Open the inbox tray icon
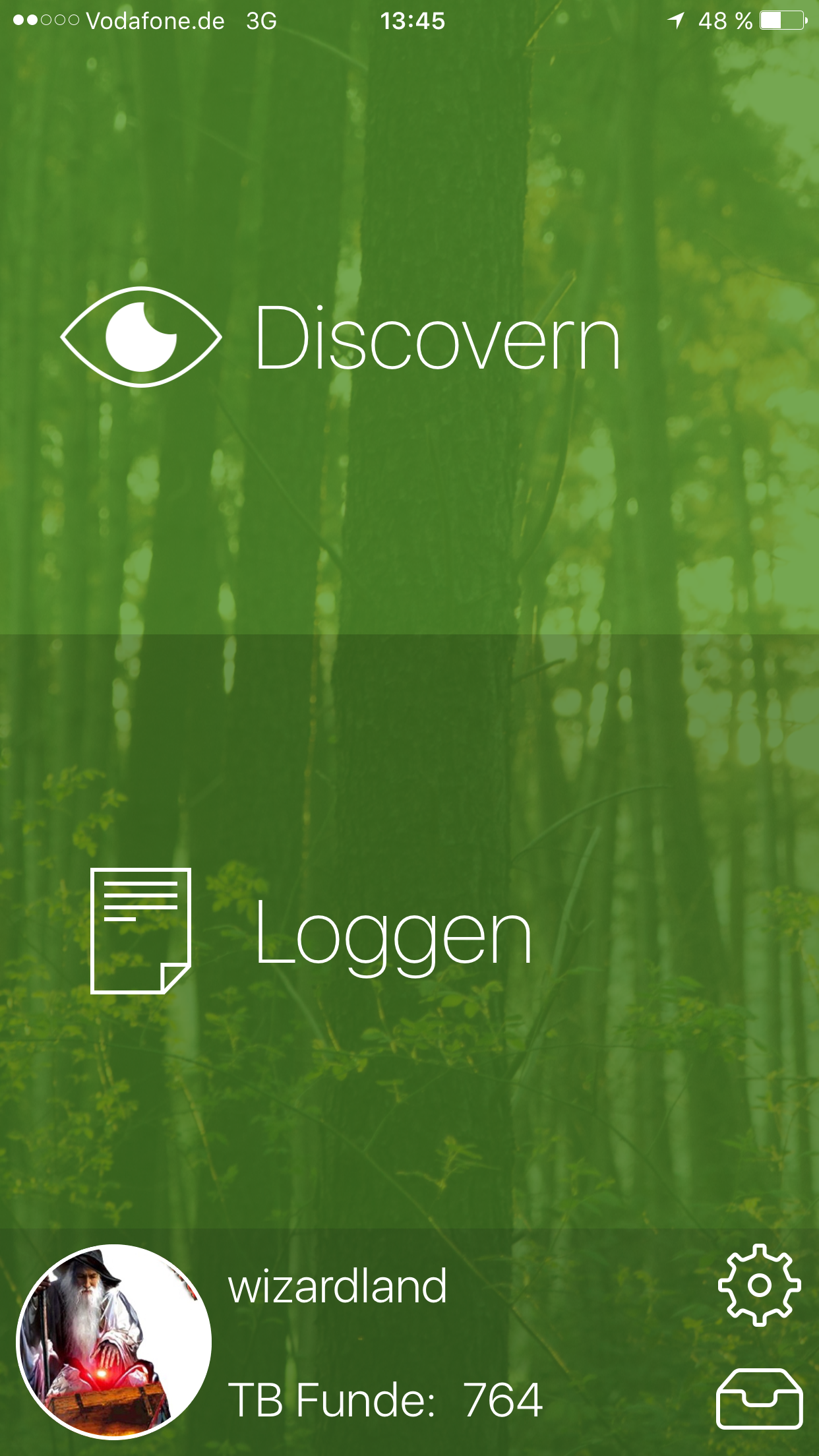Viewport: 819px width, 1456px height. (x=760, y=1399)
